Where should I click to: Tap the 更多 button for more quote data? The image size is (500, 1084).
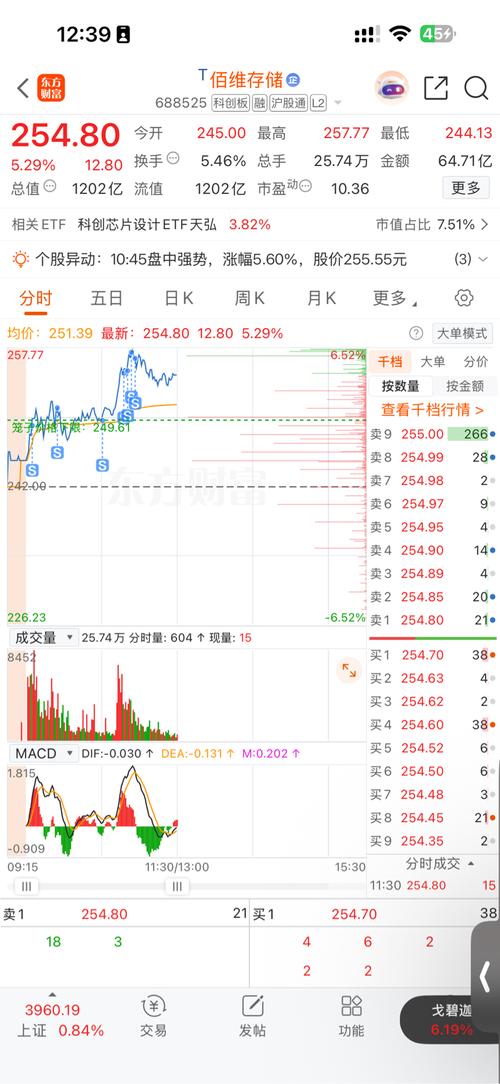[x=465, y=188]
